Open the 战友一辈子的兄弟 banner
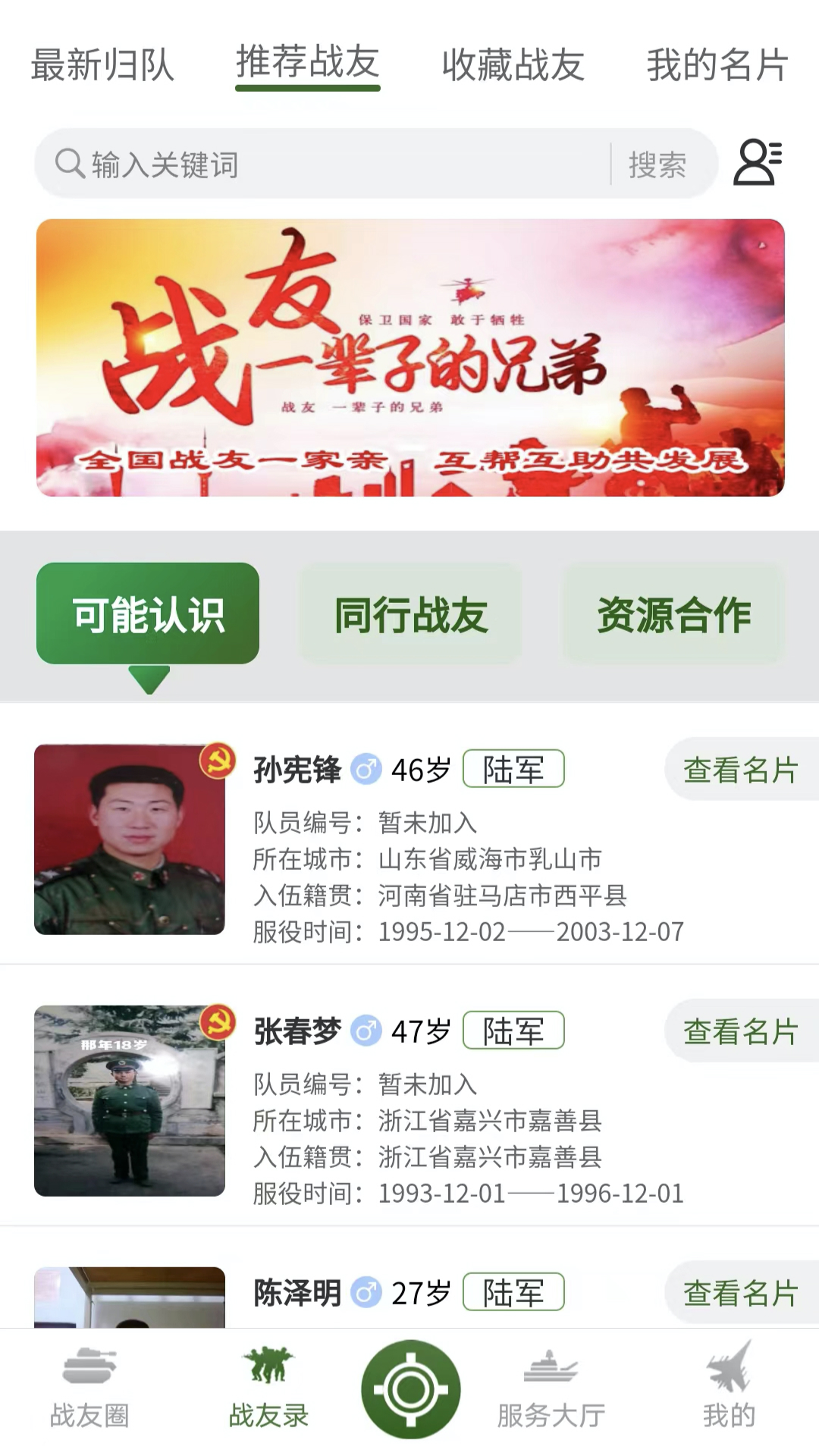The width and height of the screenshot is (819, 1456). coord(410,358)
